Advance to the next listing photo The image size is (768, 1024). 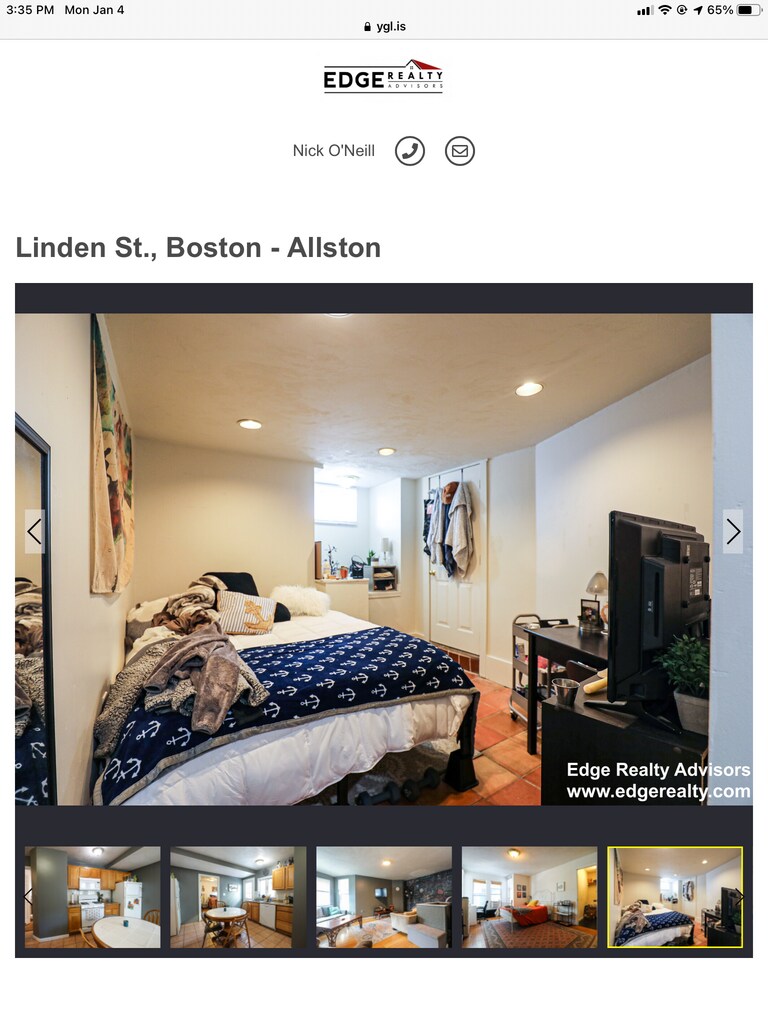[x=733, y=531]
